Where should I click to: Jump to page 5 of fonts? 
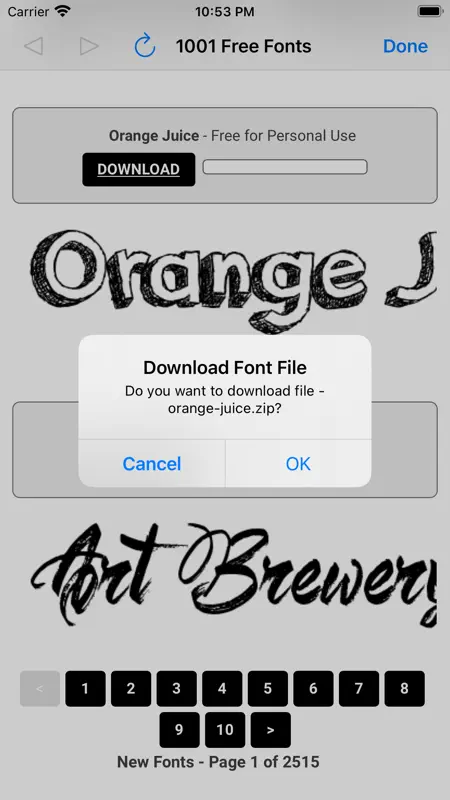[x=268, y=689]
